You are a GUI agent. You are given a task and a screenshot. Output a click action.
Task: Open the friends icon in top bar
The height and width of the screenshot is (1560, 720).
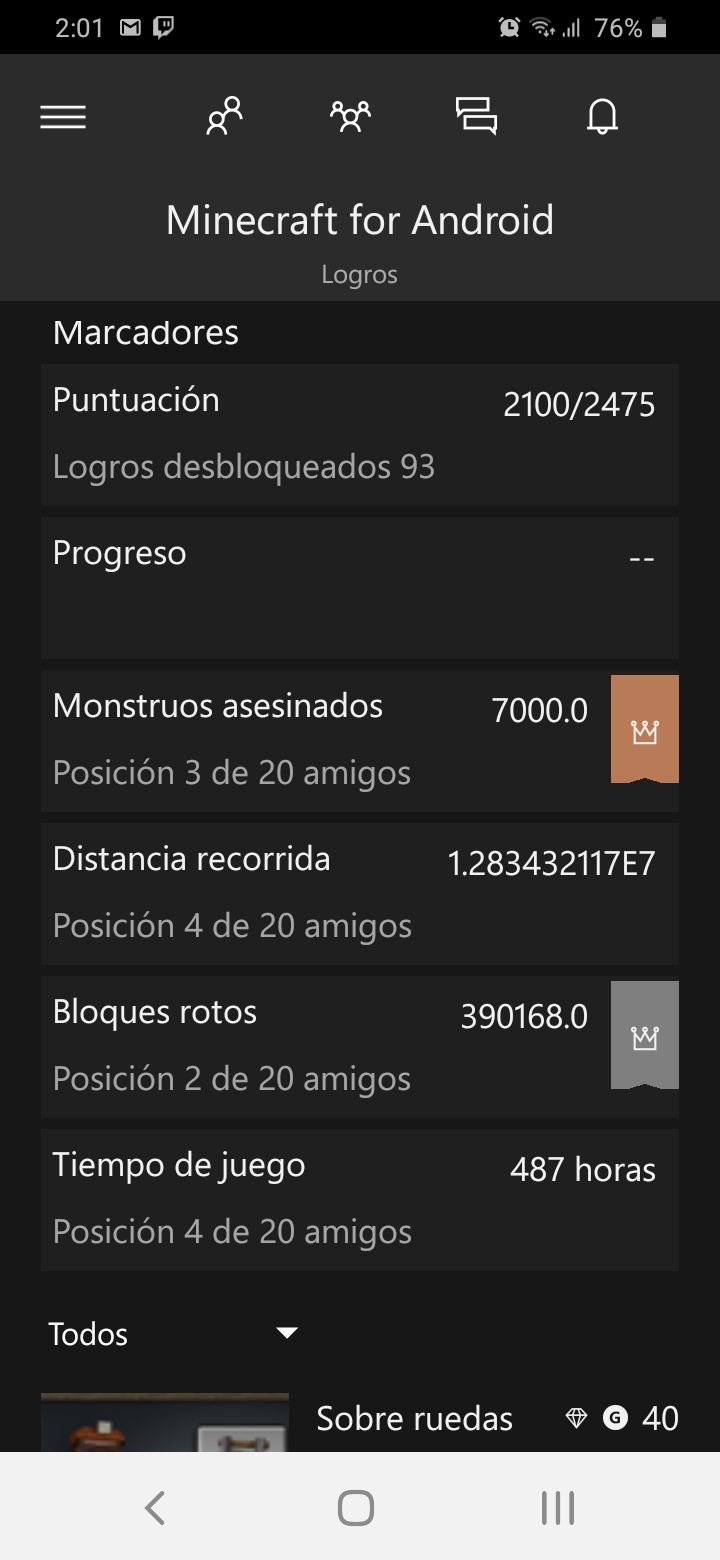(x=224, y=117)
